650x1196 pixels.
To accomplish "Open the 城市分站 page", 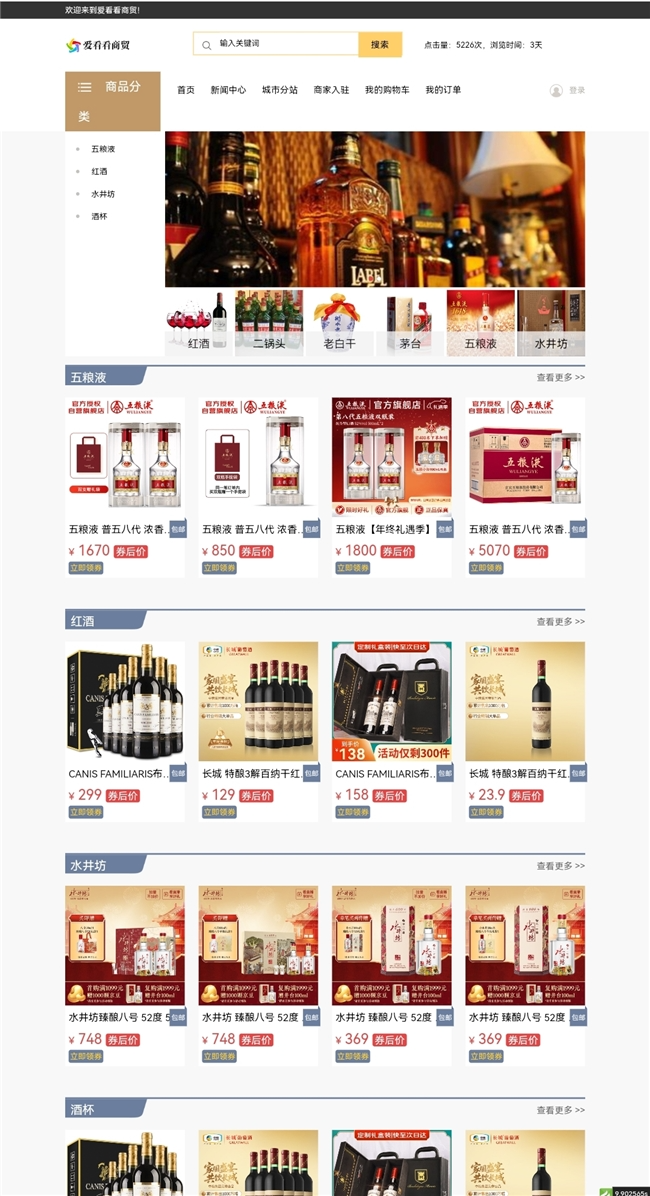I will coord(280,90).
